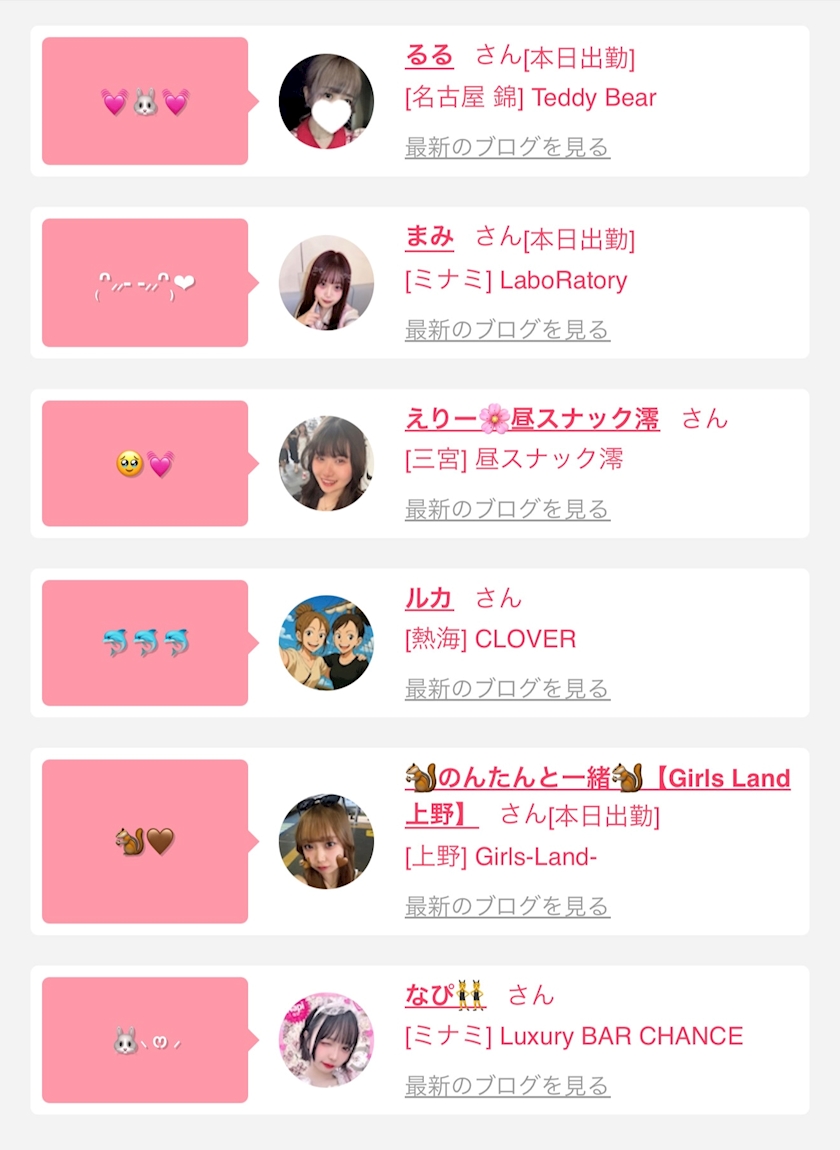This screenshot has height=1150, width=840.
Task: View latest blog of ルカ at CLOVER
Action: [507, 688]
